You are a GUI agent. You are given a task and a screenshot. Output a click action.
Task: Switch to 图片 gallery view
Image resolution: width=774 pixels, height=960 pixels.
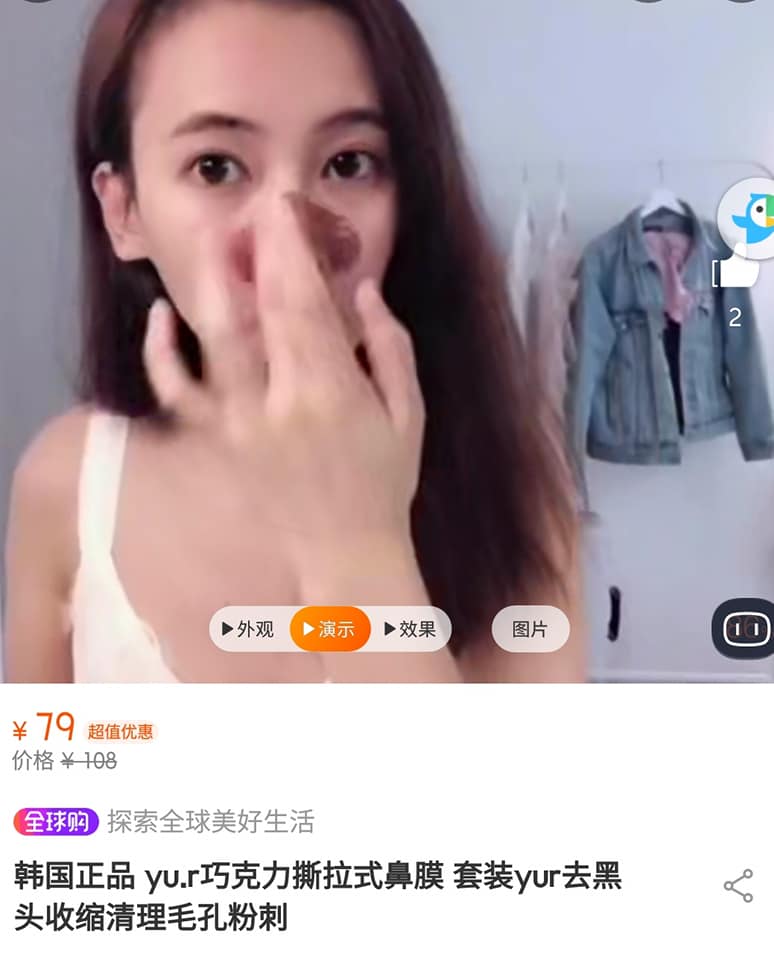coord(530,629)
